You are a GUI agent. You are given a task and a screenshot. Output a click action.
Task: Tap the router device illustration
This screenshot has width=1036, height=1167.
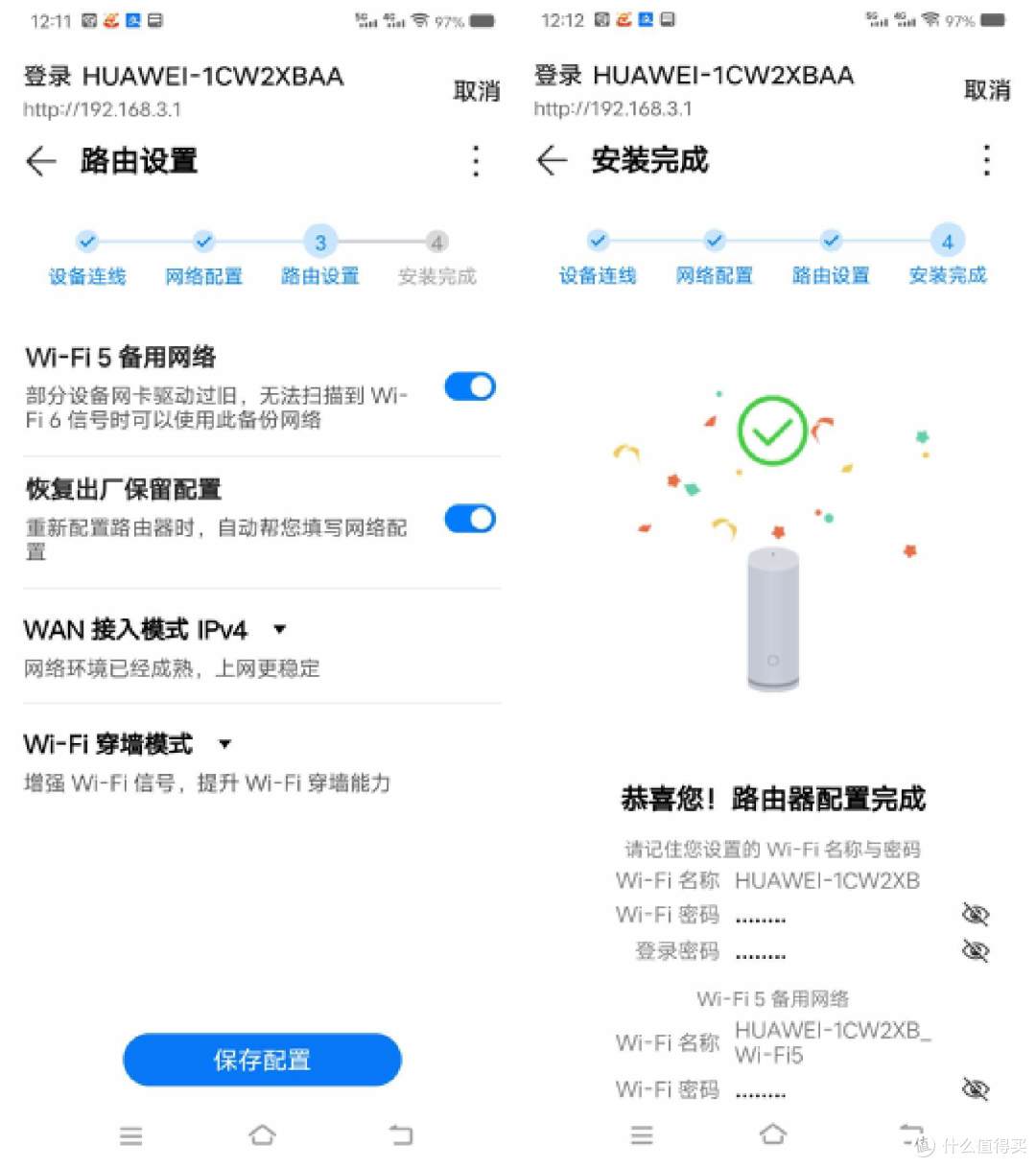[x=771, y=619]
